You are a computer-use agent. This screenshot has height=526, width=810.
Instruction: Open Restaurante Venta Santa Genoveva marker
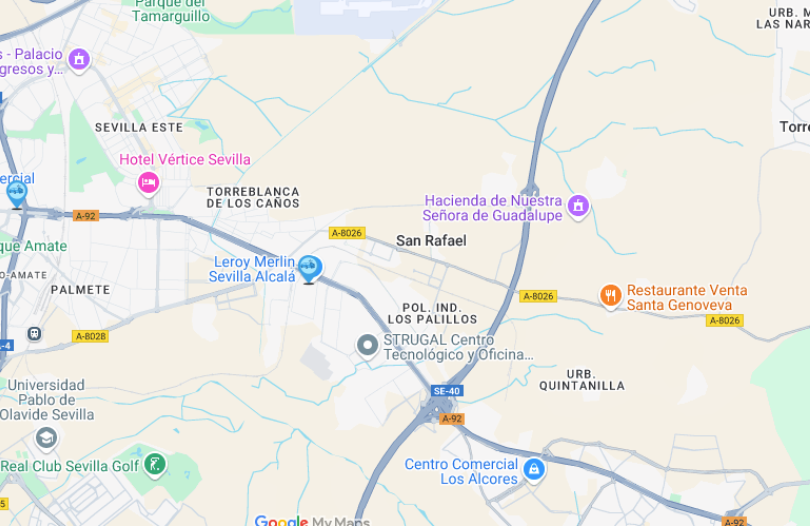[611, 295]
